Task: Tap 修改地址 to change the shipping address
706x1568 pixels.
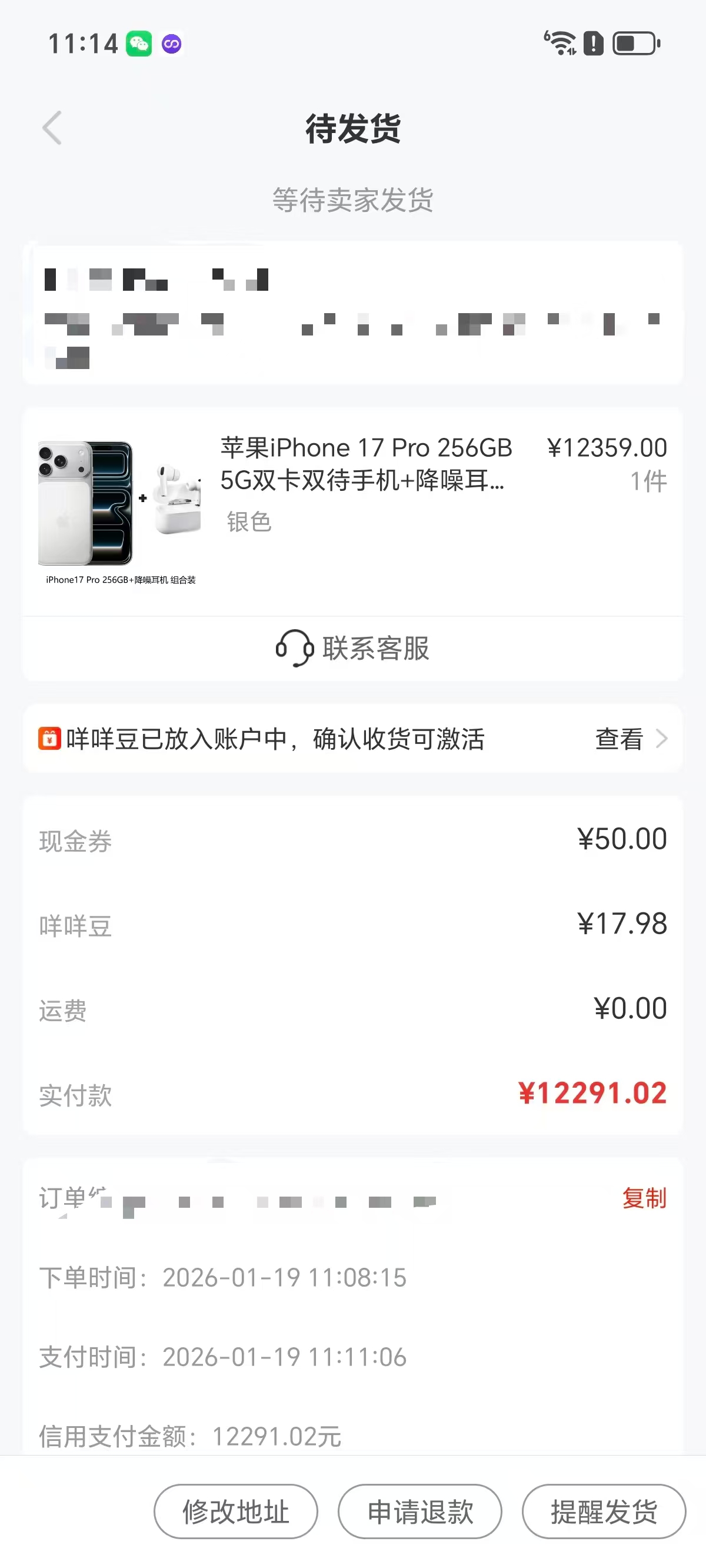Action: 235,1512
